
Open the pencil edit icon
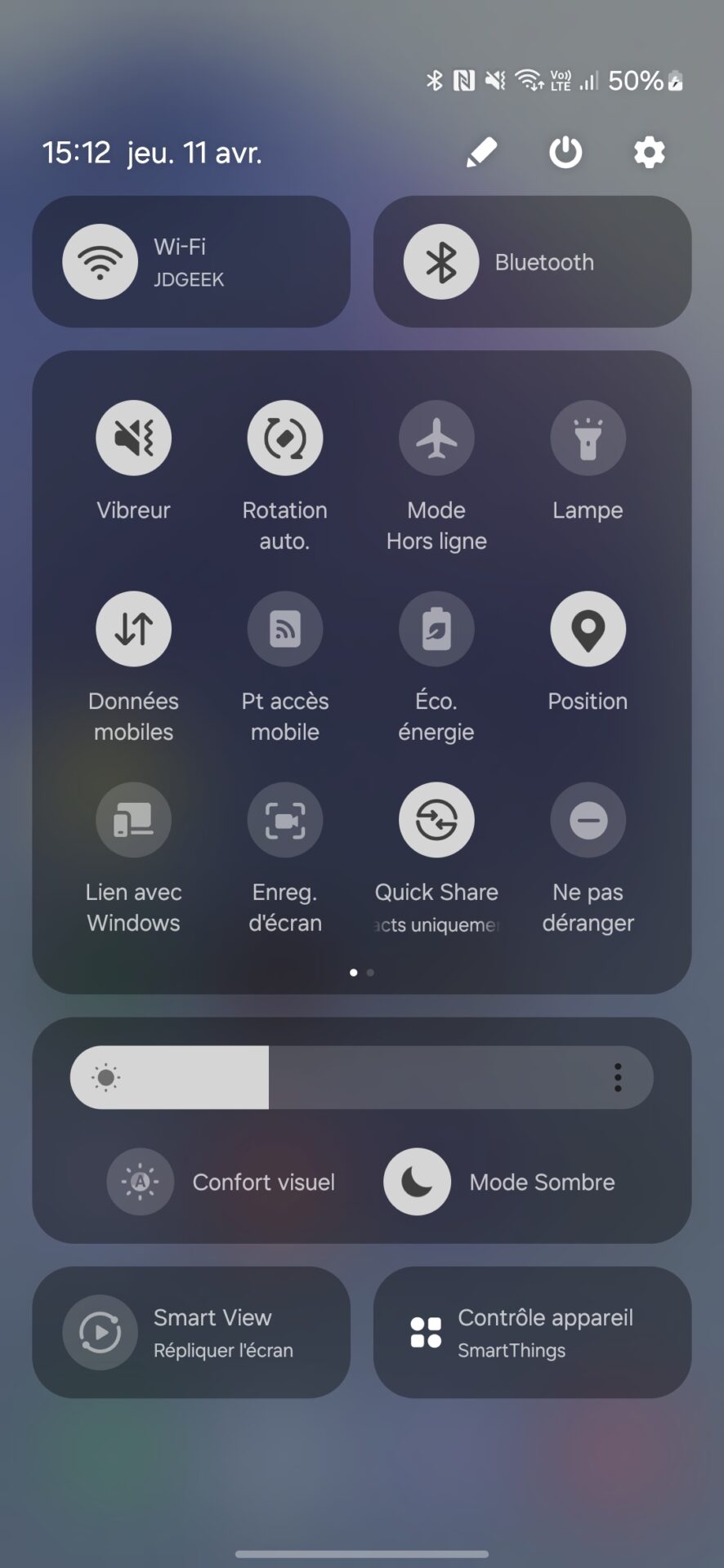(481, 152)
